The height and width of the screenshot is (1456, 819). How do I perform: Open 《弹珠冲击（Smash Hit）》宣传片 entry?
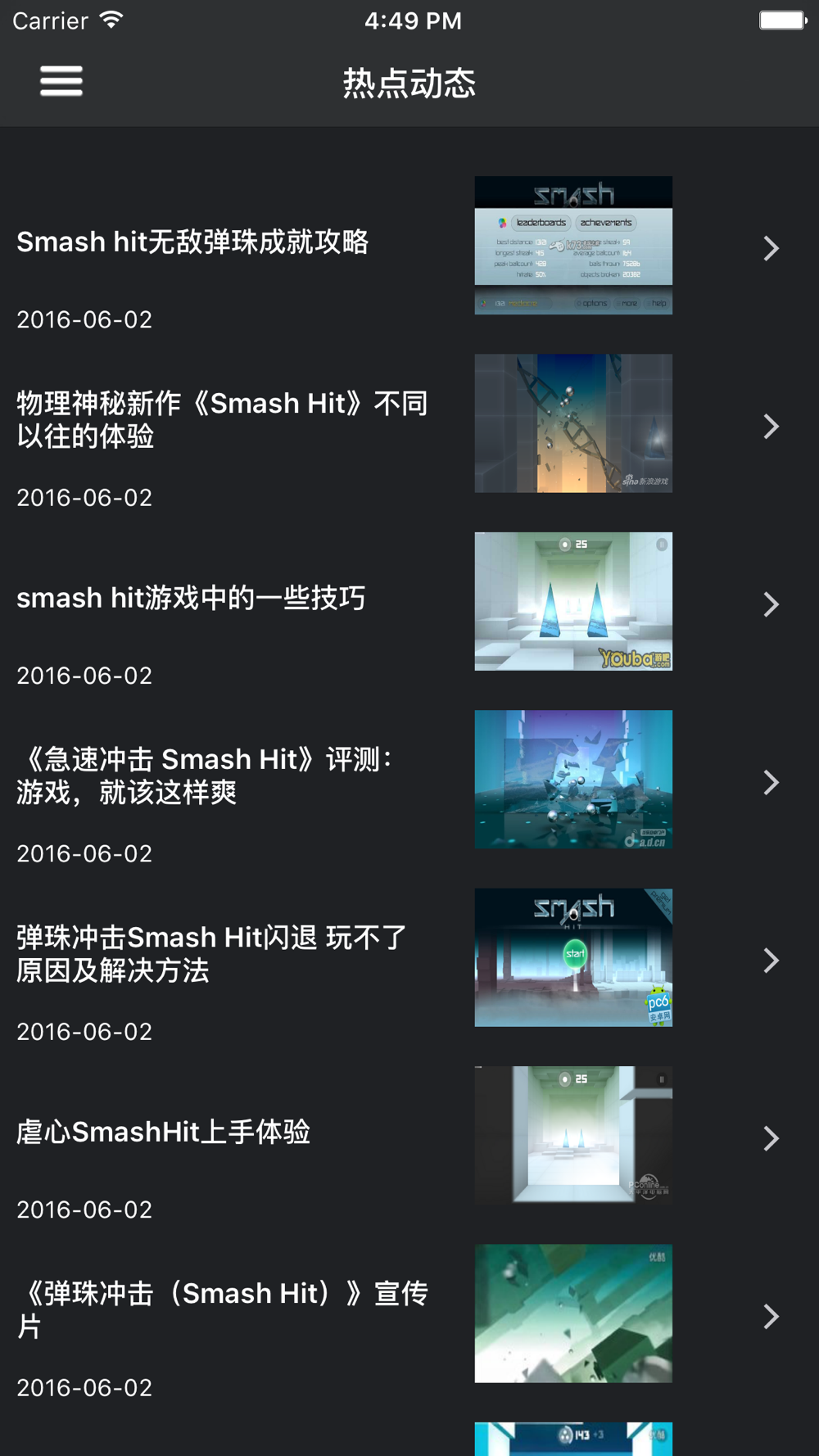[222, 1309]
